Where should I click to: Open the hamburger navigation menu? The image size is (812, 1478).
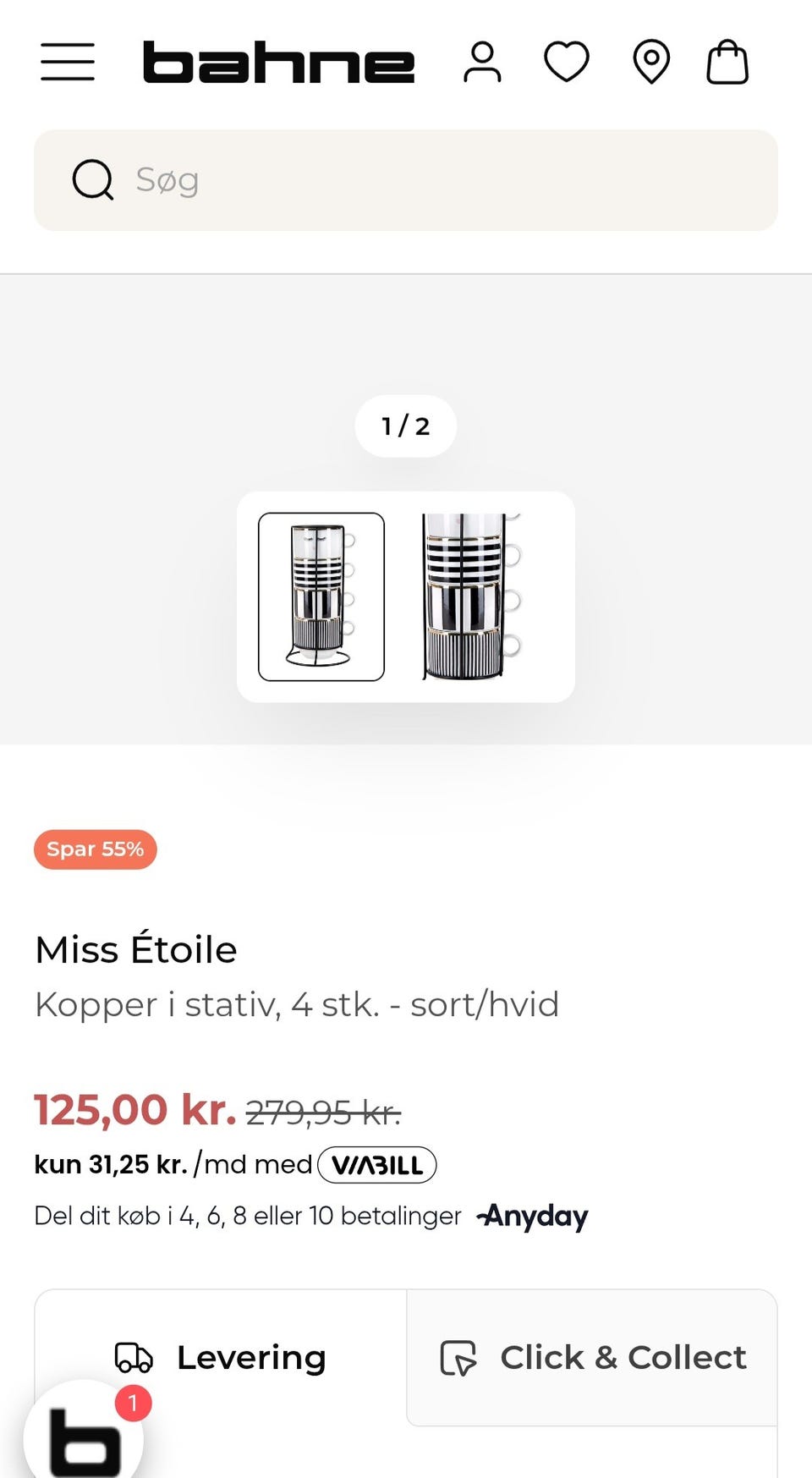(68, 62)
